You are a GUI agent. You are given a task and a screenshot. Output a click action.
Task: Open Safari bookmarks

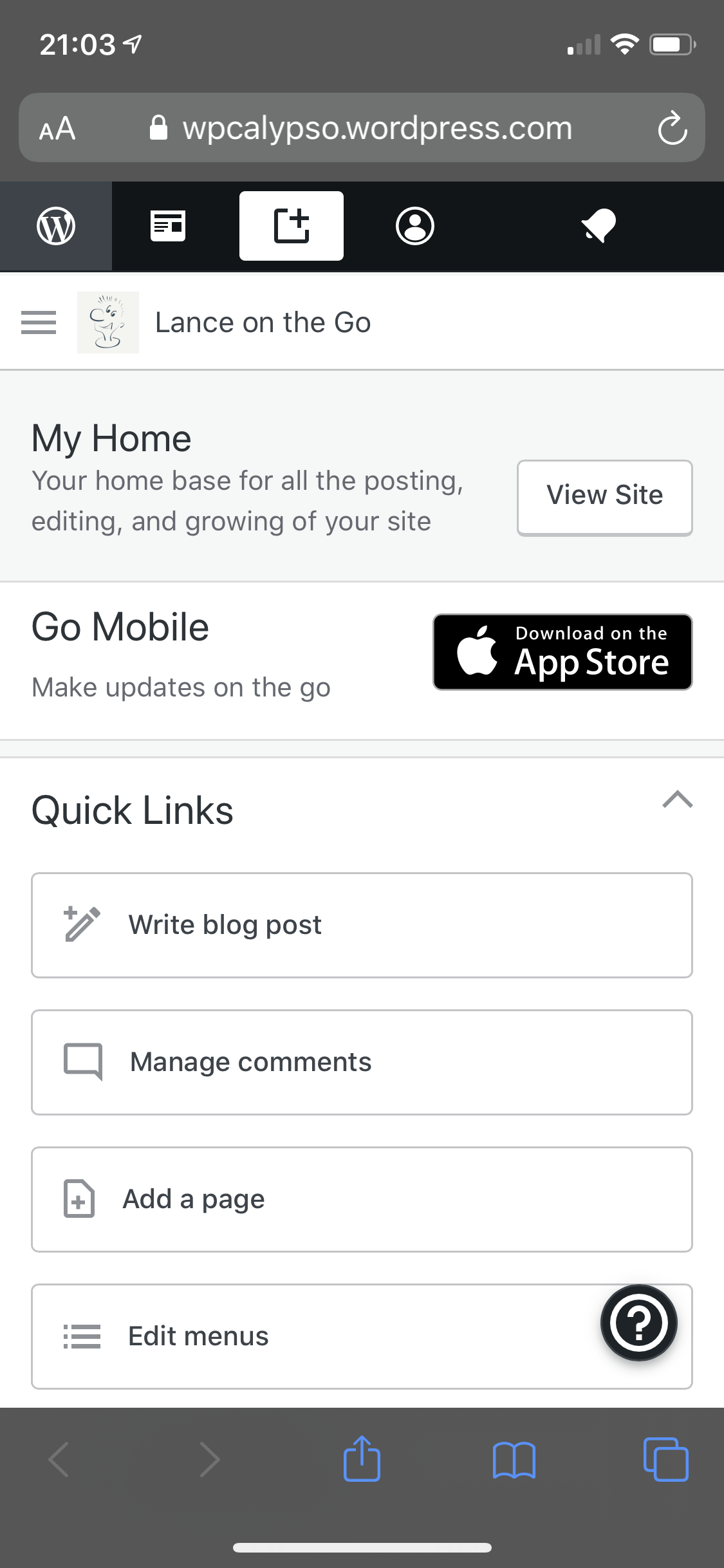[x=514, y=1459]
